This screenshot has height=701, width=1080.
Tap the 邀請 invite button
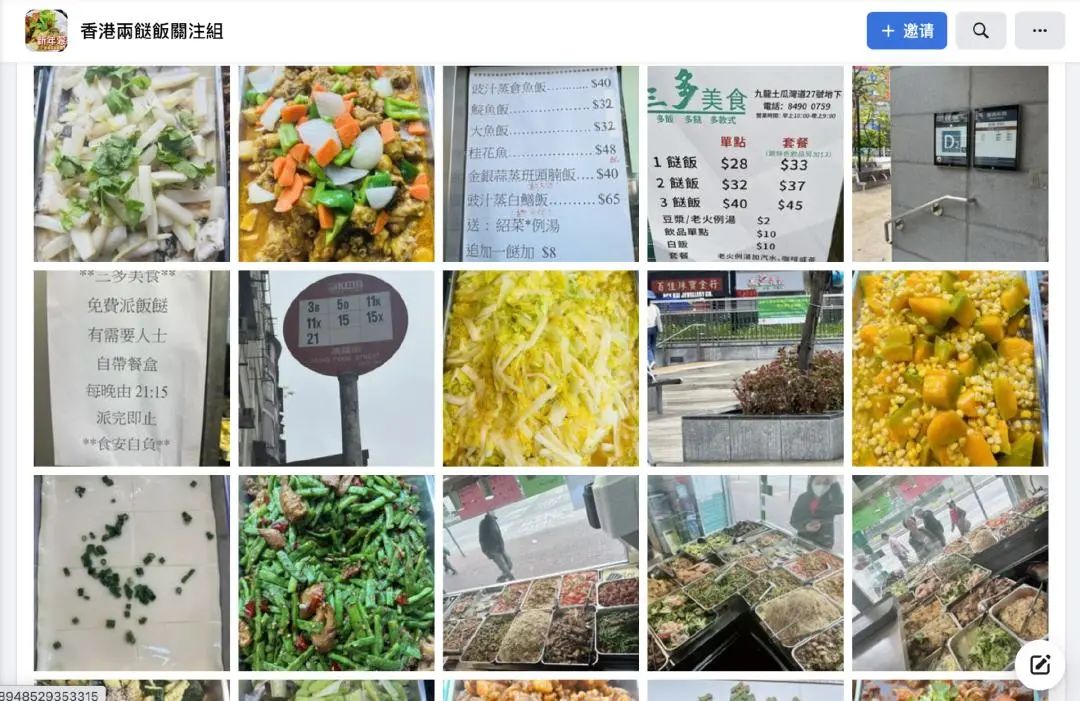(906, 31)
